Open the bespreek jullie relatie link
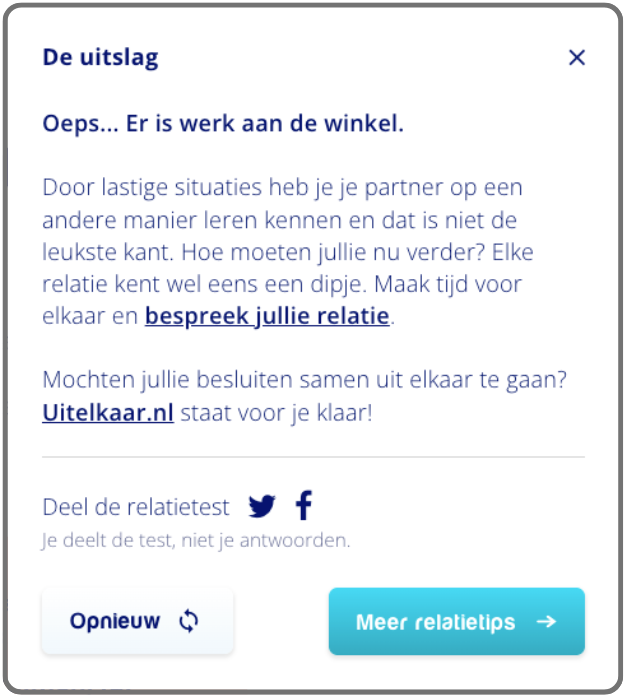The width and height of the screenshot is (625, 697). pyautogui.click(x=267, y=318)
